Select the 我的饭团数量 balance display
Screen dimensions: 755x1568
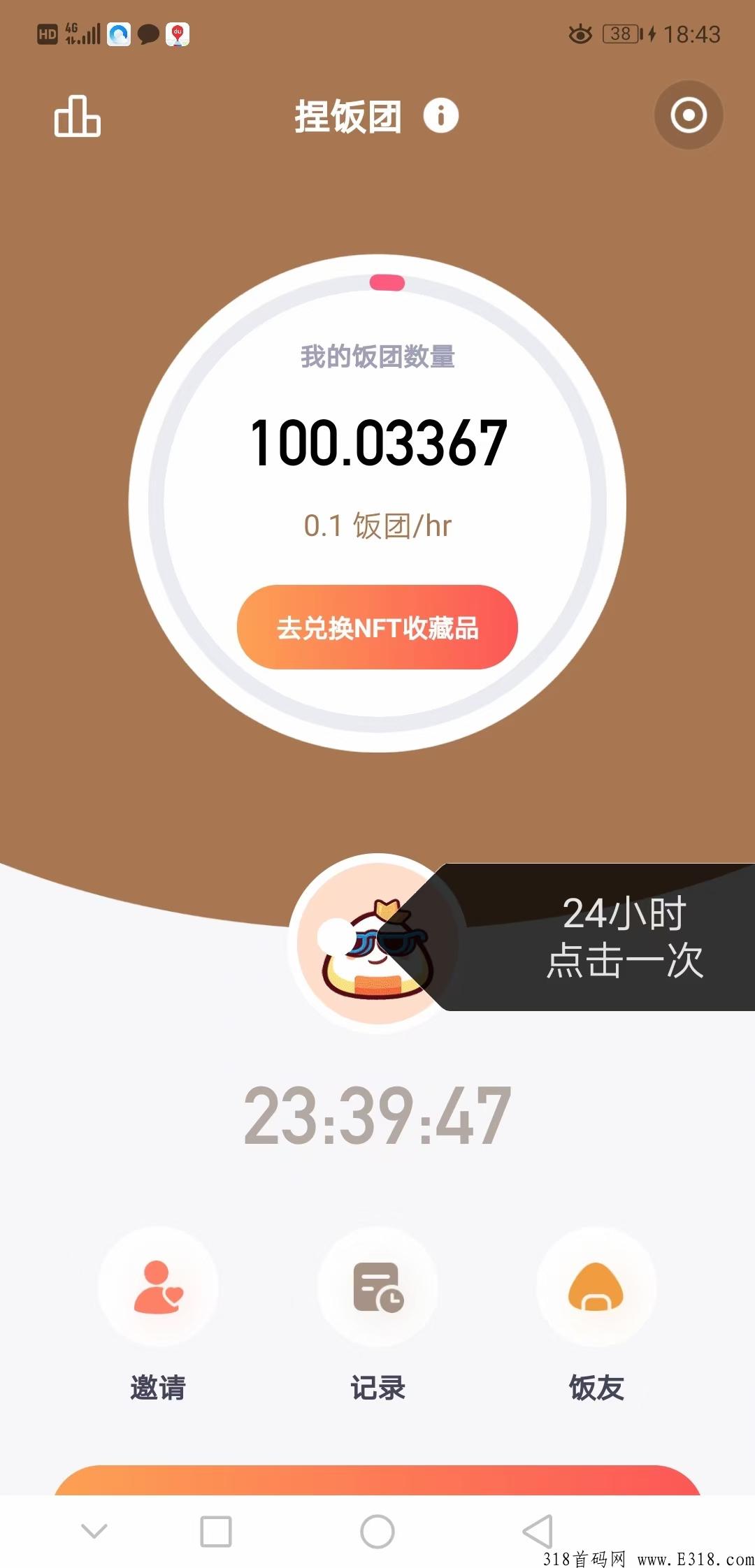376,358
